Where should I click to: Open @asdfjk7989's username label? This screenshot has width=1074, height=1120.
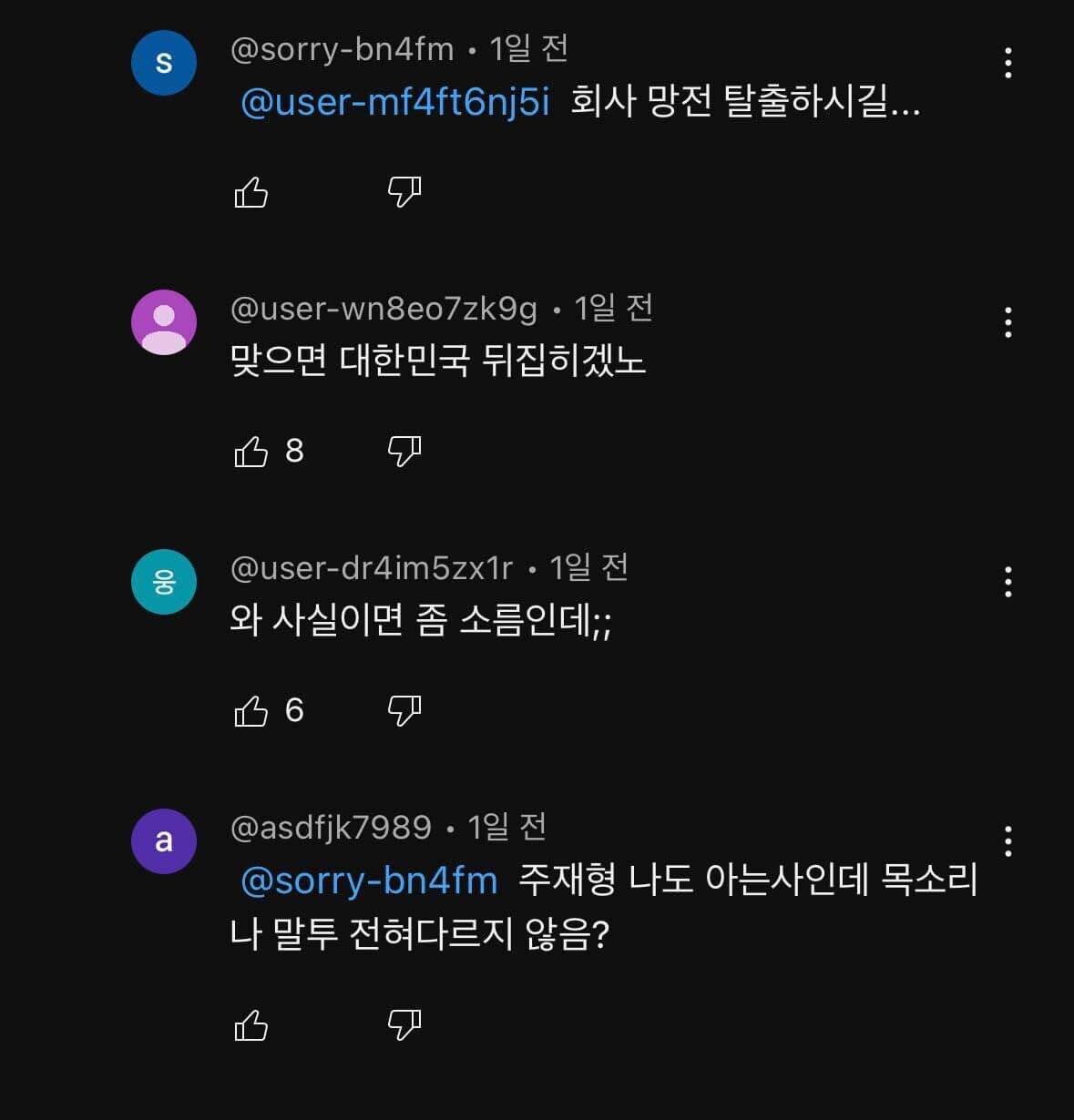(x=331, y=827)
